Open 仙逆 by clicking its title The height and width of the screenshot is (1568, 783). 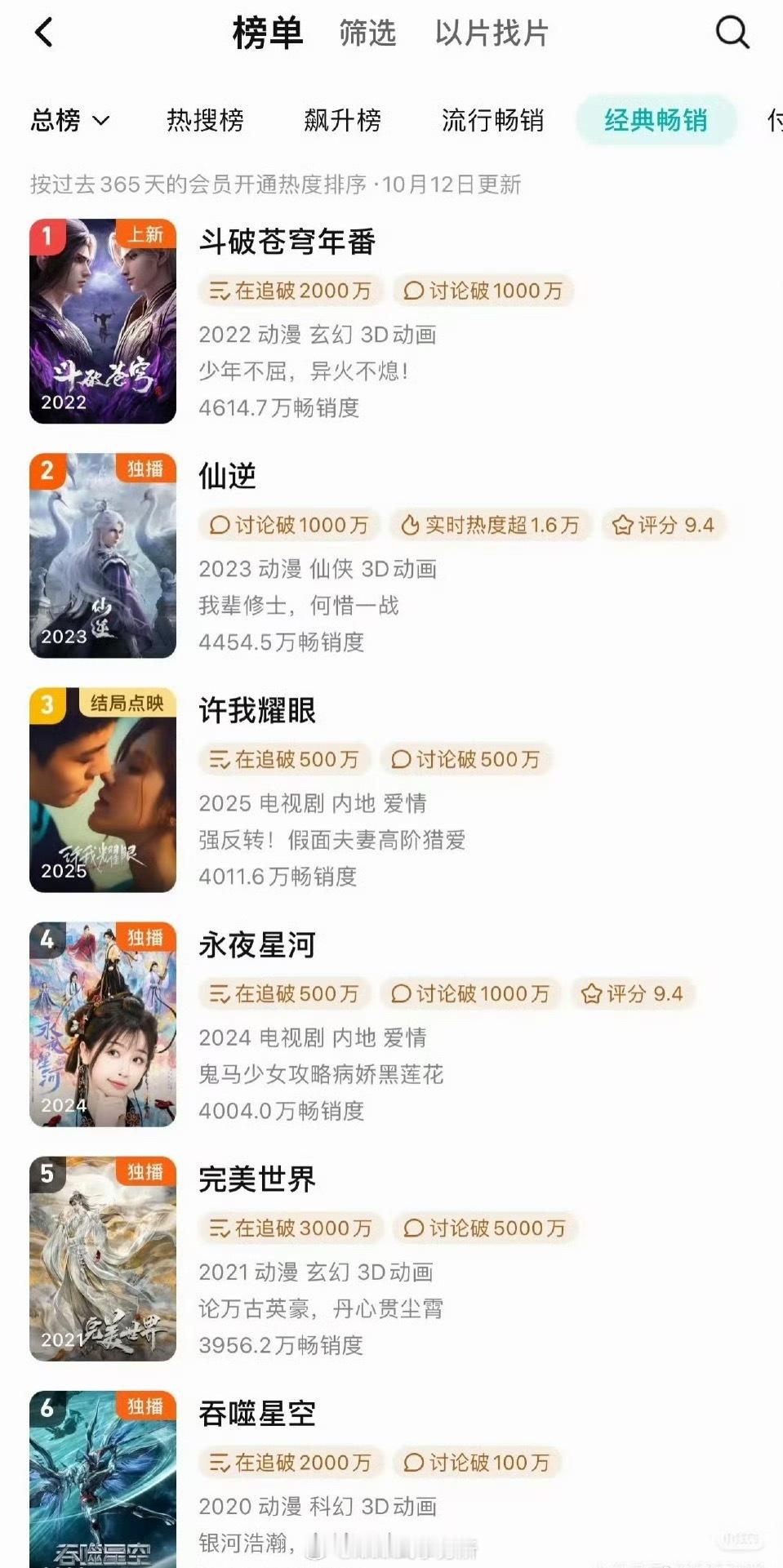click(225, 477)
